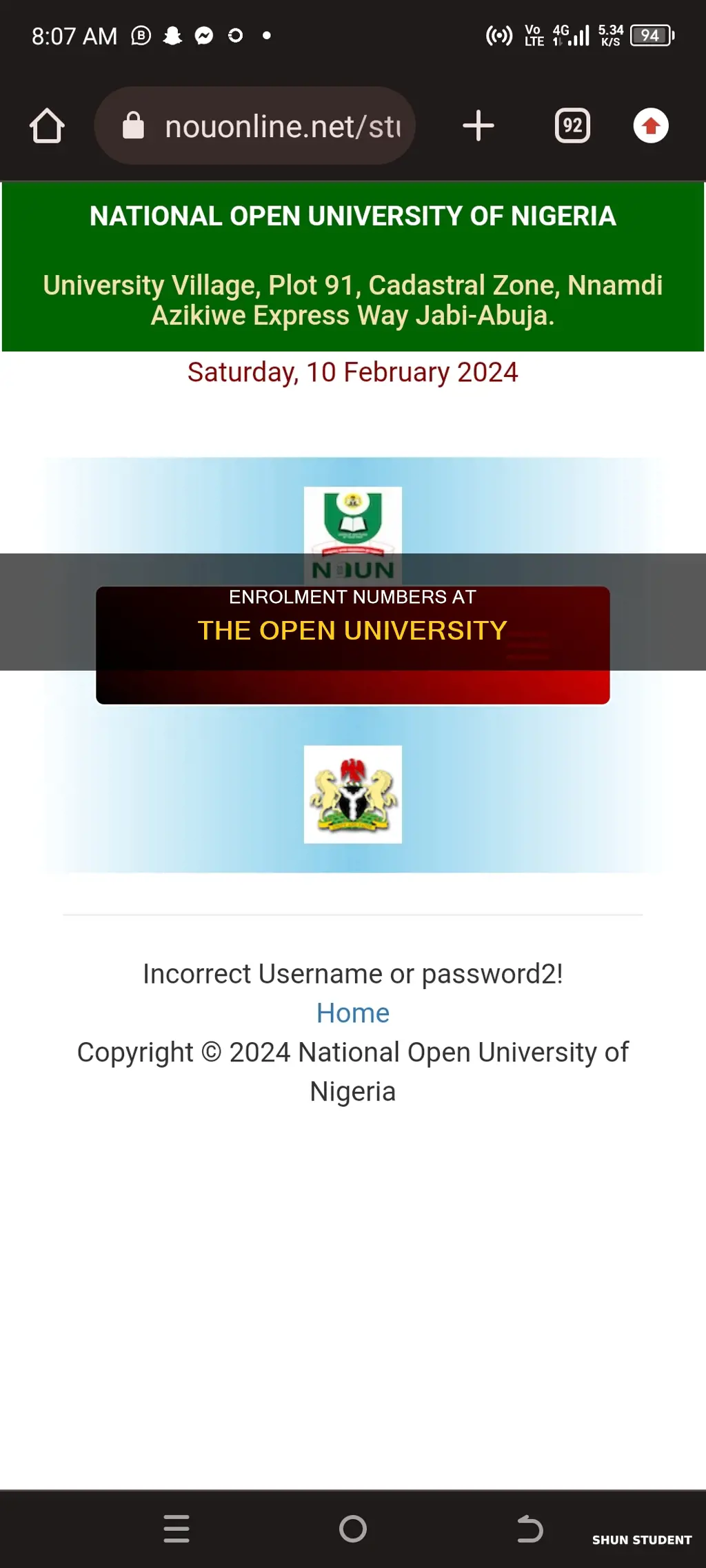Tap the red update arrow icon
This screenshot has width=706, height=1568.
pos(651,125)
